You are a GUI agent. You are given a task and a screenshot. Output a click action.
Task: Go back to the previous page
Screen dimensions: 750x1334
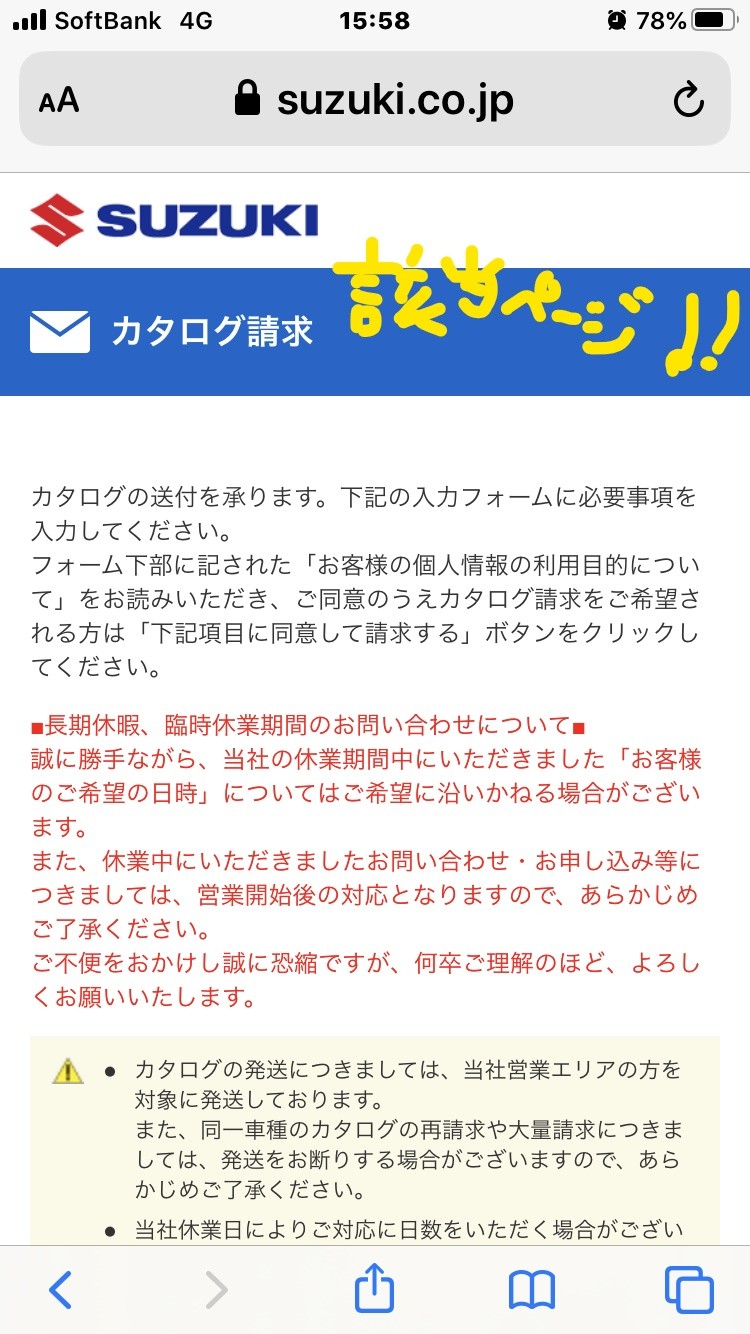coord(60,1290)
